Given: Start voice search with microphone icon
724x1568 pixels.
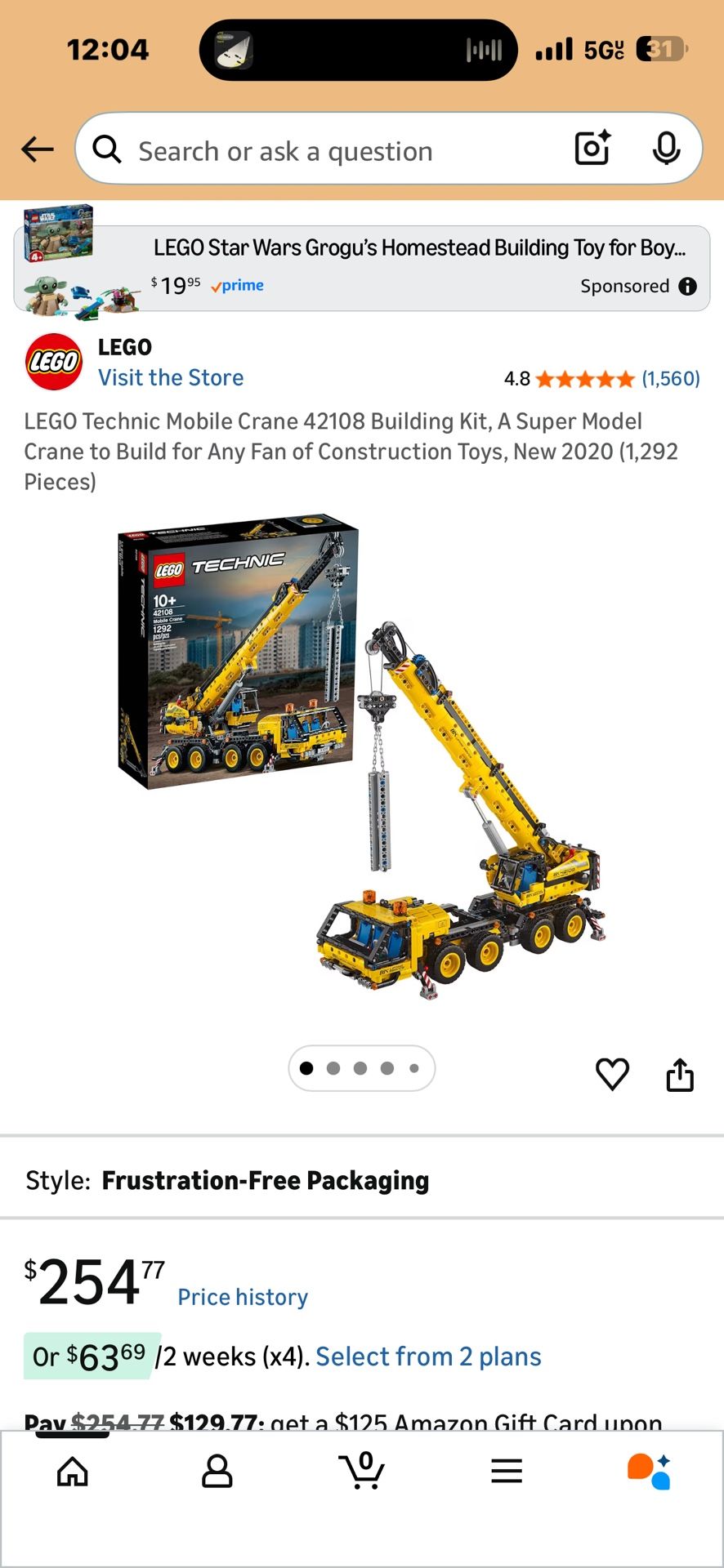Looking at the screenshot, I should click(666, 149).
